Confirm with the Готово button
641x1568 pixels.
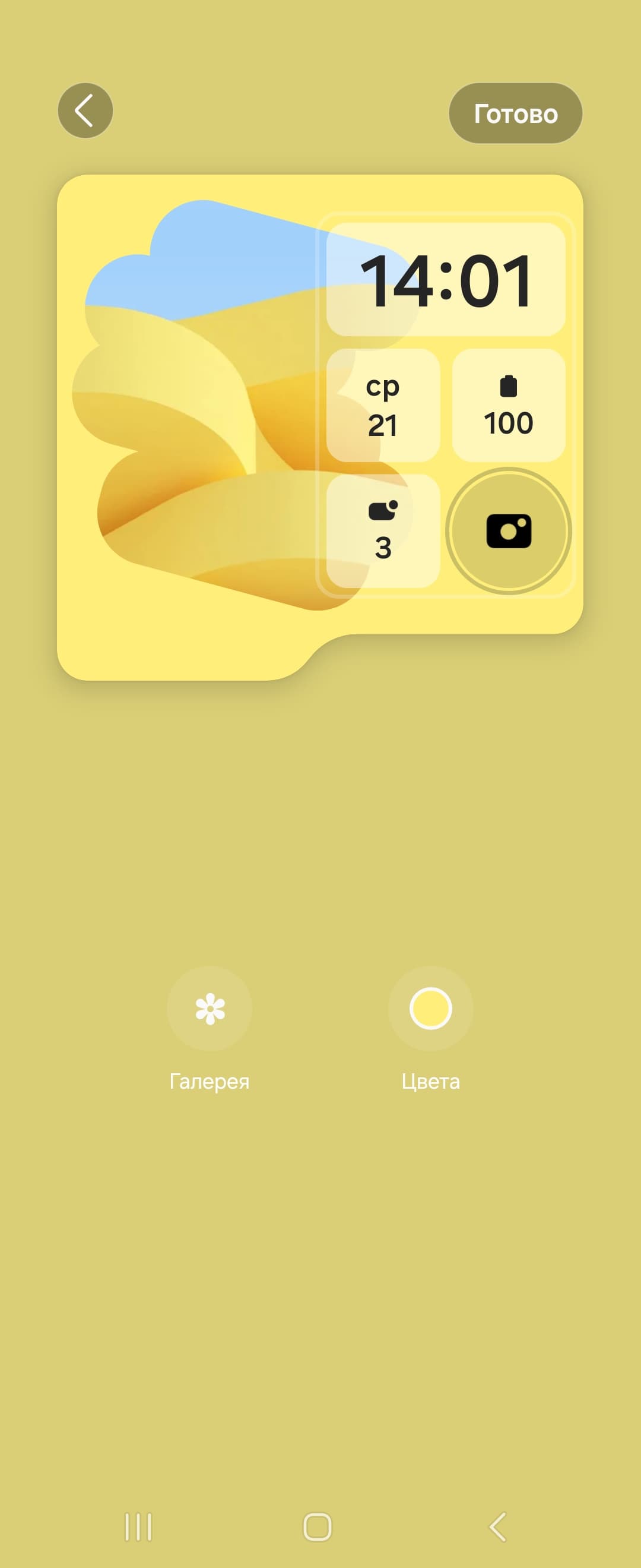click(515, 113)
